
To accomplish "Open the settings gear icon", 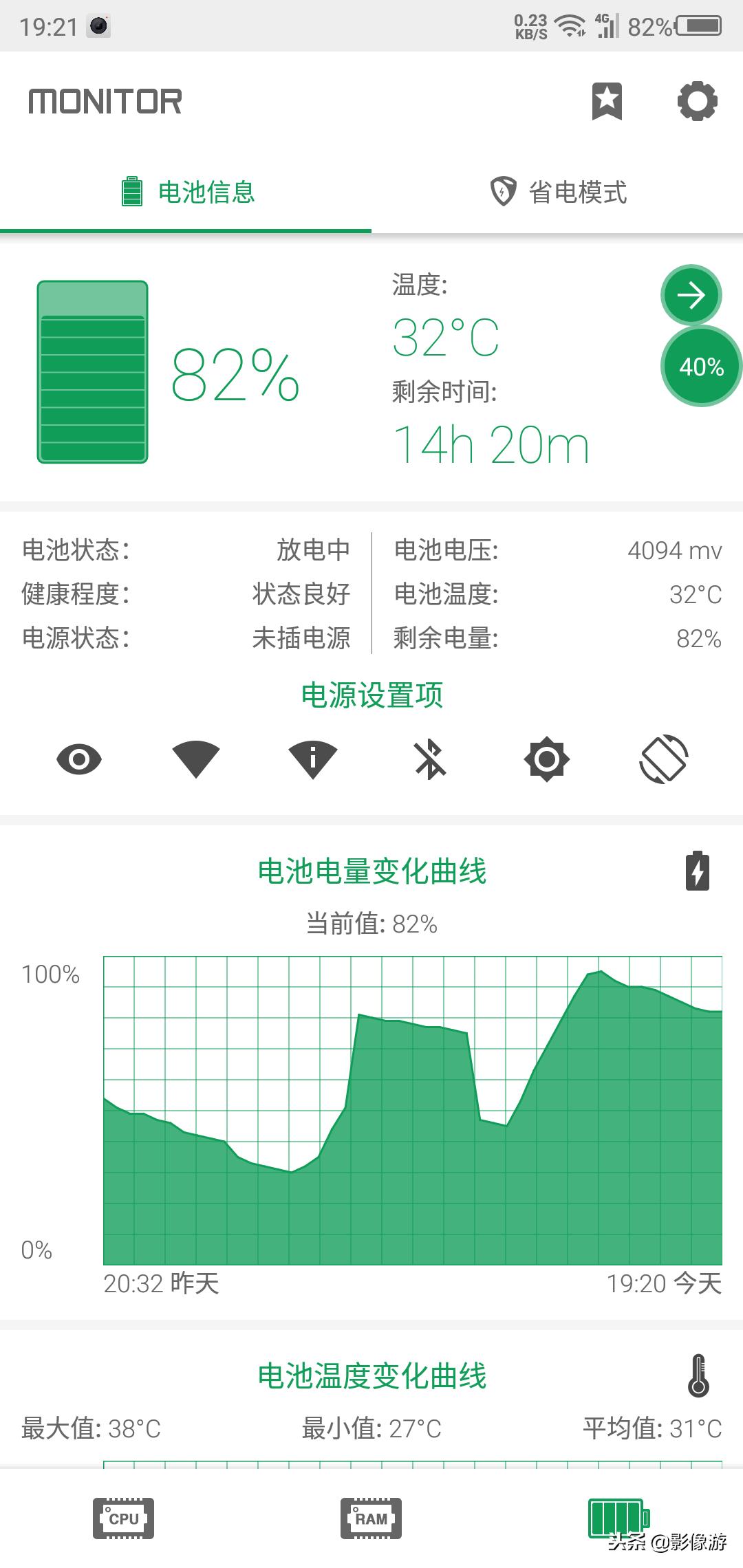I will coord(697,102).
